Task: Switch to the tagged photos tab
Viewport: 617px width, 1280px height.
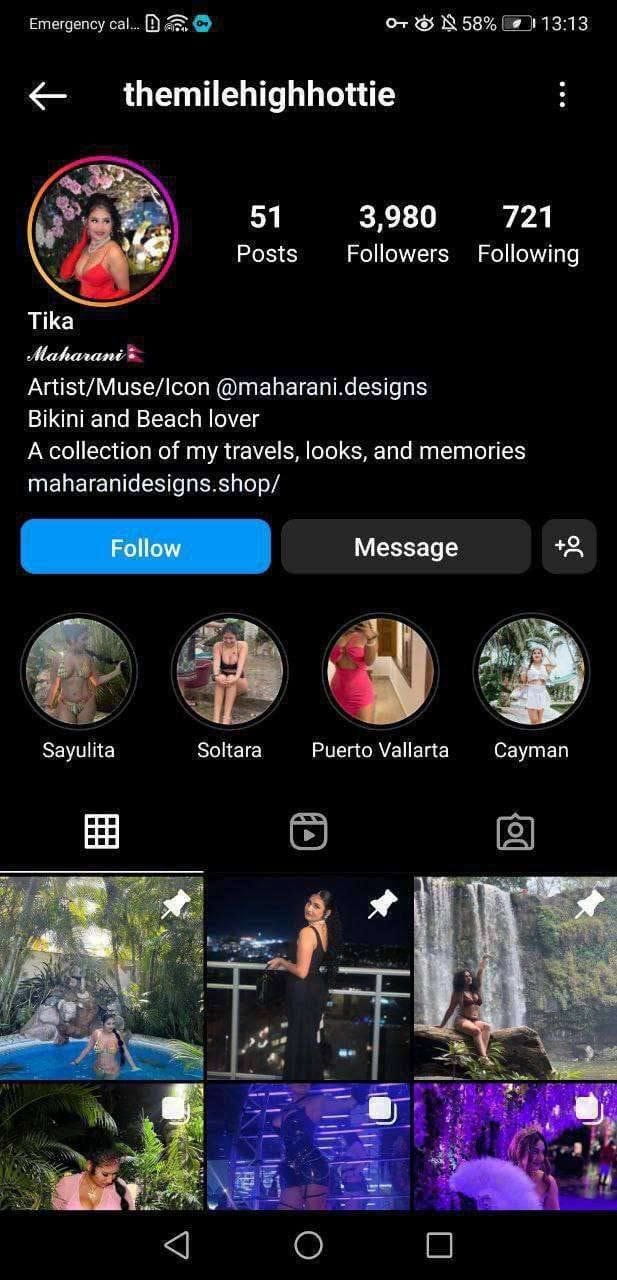Action: [x=515, y=832]
